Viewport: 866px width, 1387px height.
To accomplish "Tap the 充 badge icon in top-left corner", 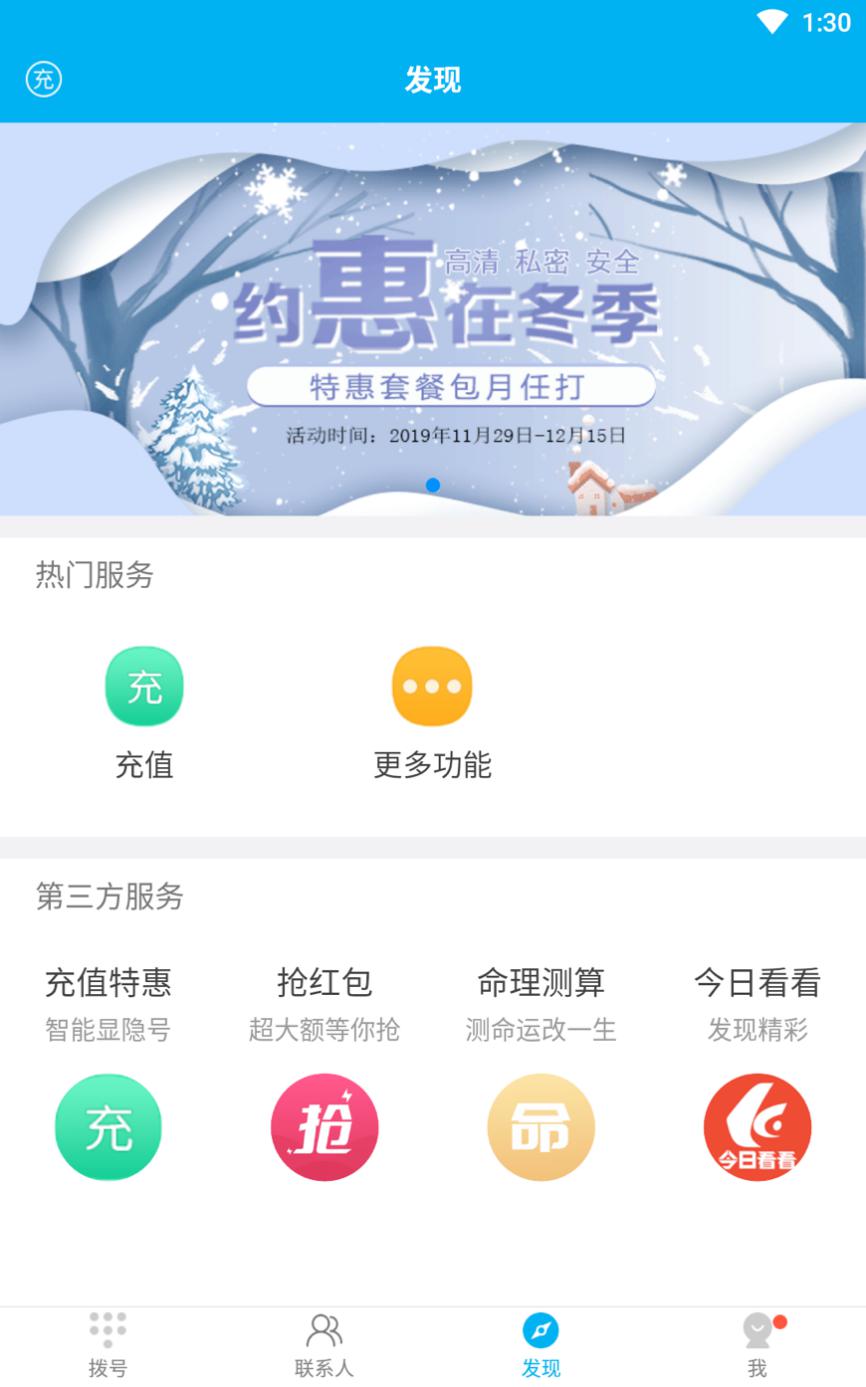I will [42, 80].
